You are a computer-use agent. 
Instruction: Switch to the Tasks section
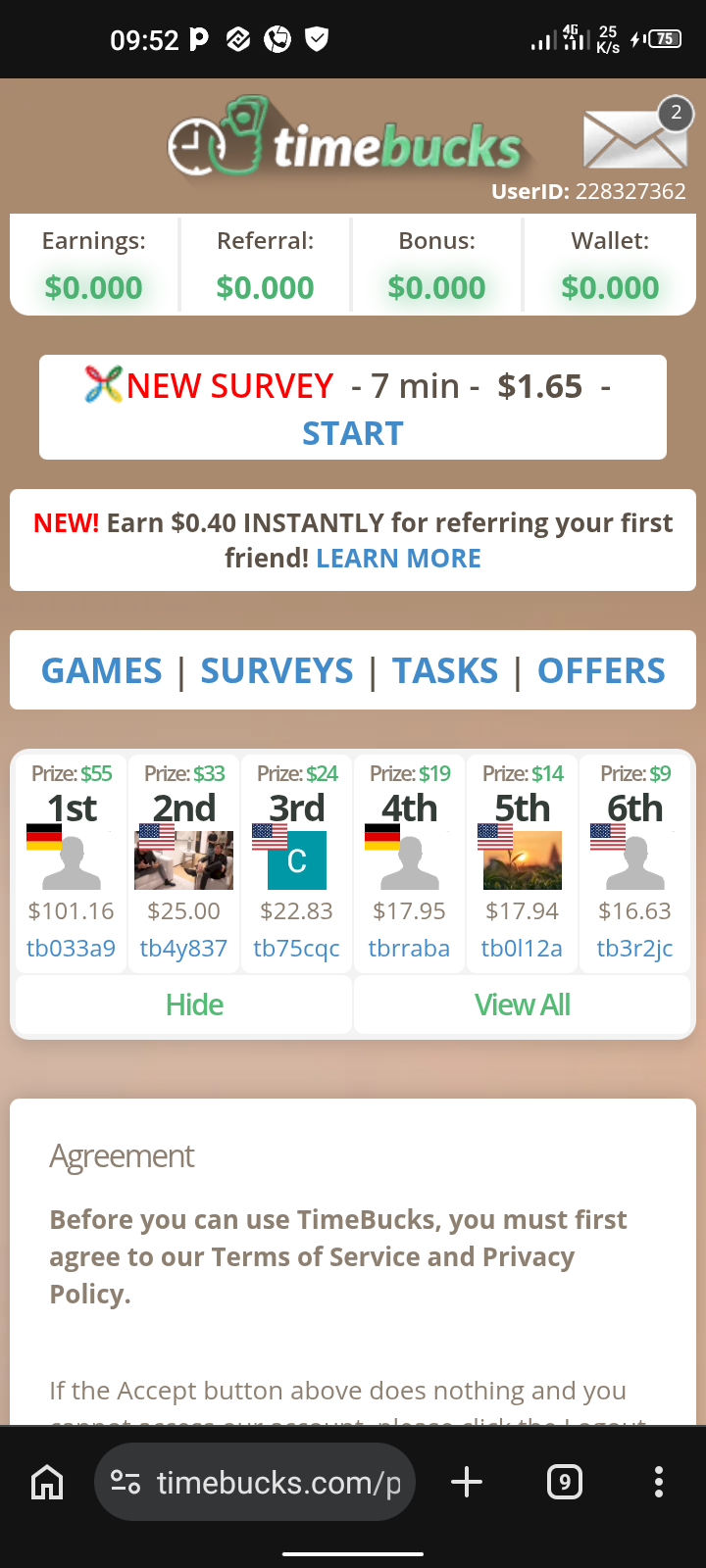(x=445, y=671)
